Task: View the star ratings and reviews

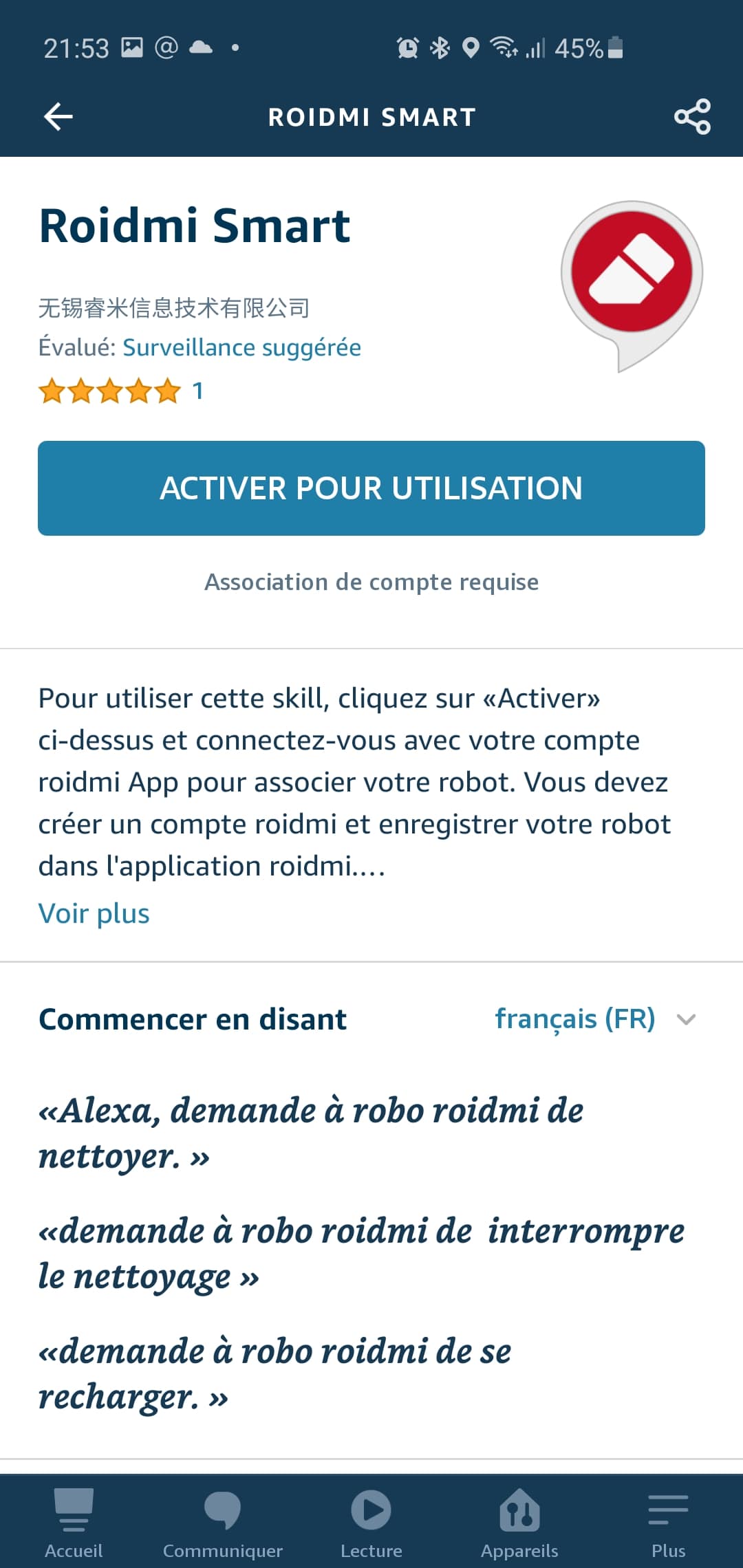Action: pos(121,391)
